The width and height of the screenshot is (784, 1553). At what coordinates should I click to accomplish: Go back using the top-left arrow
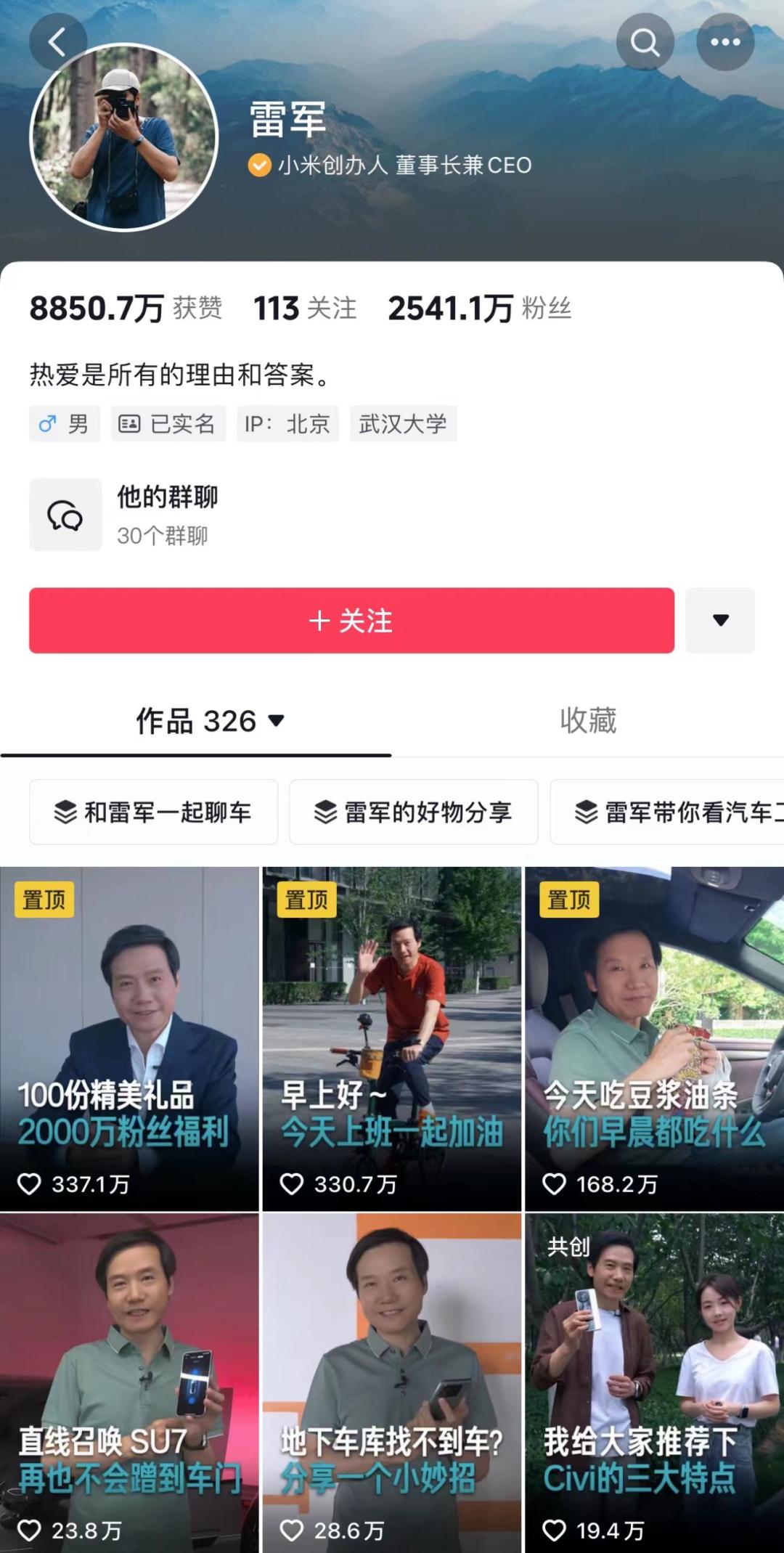pyautogui.click(x=57, y=42)
